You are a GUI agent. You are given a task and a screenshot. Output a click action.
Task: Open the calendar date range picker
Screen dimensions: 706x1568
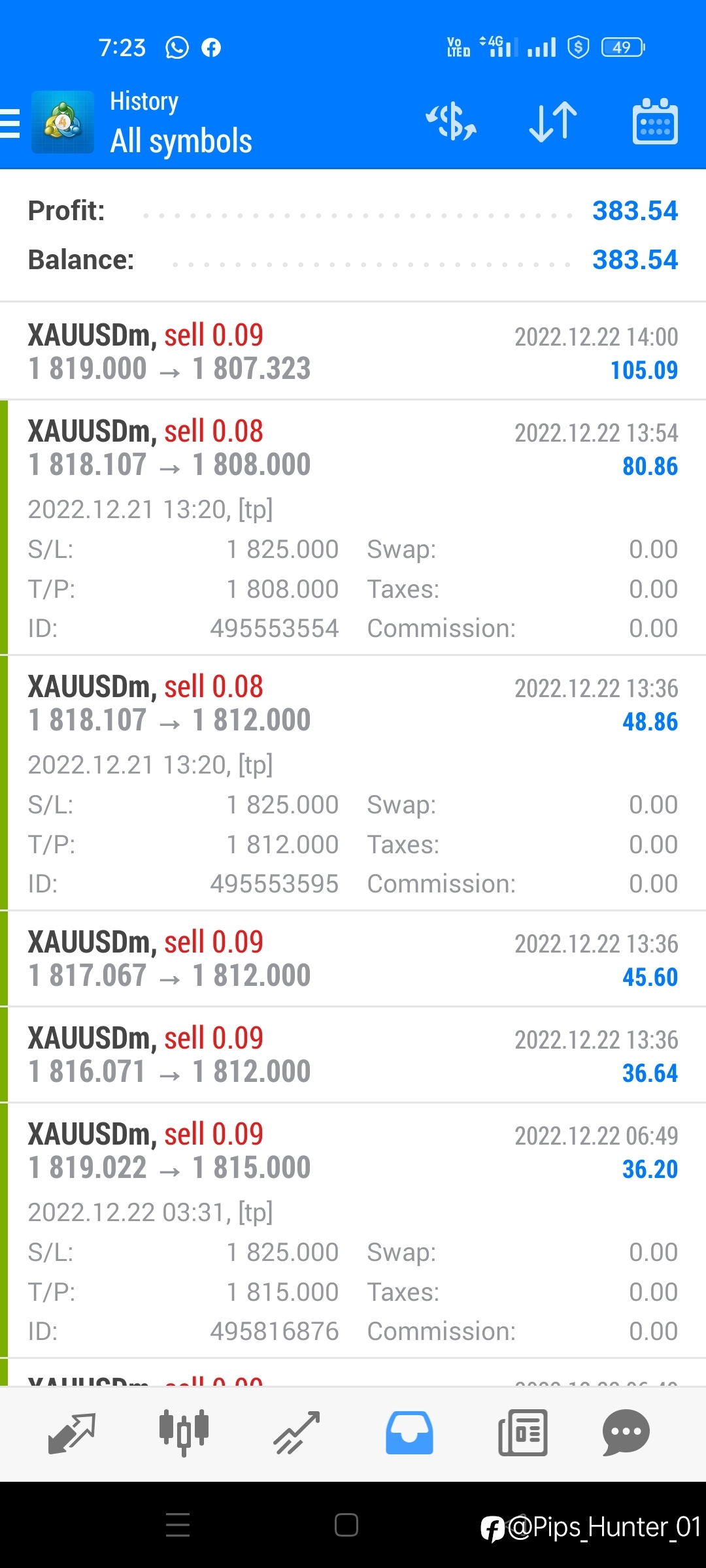coord(655,122)
